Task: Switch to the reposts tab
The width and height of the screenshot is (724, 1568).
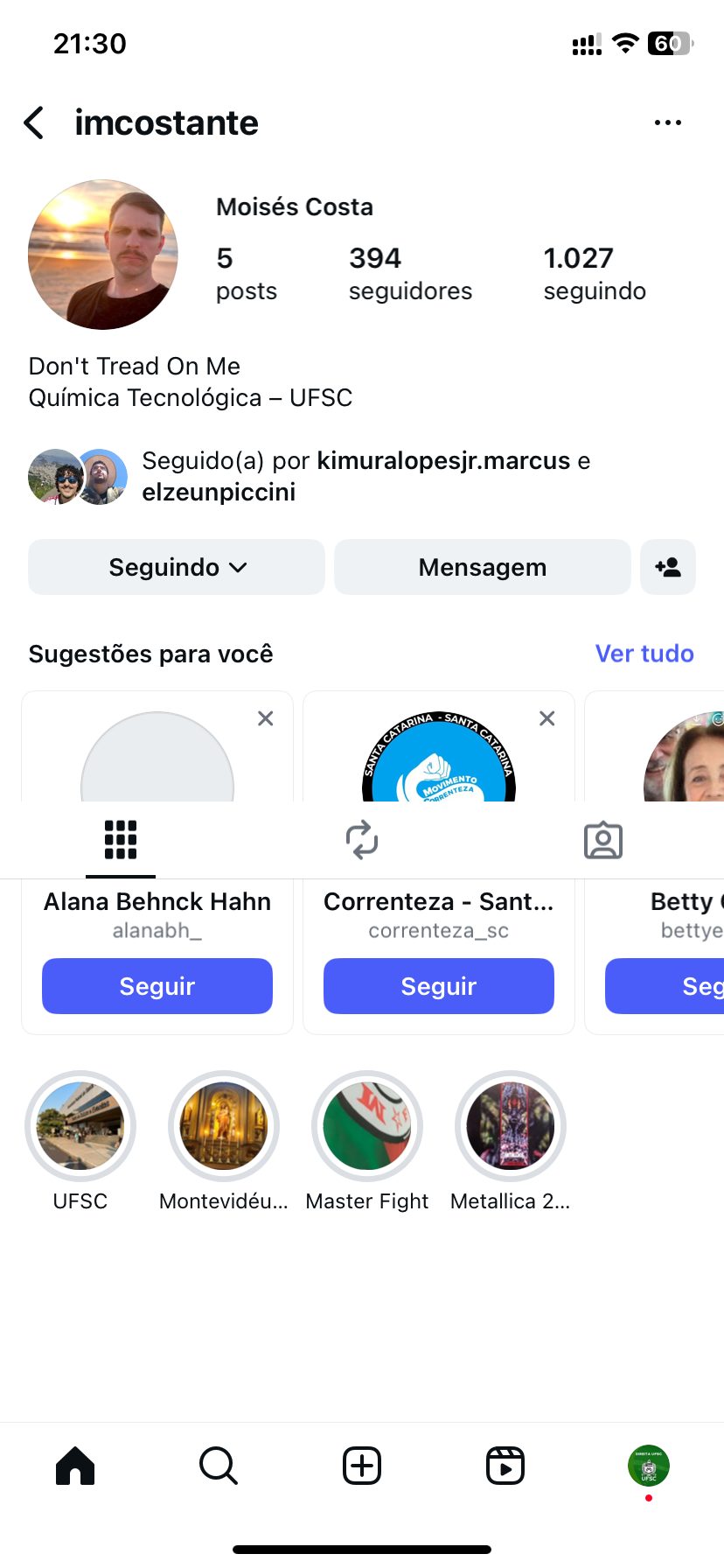Action: (x=362, y=840)
